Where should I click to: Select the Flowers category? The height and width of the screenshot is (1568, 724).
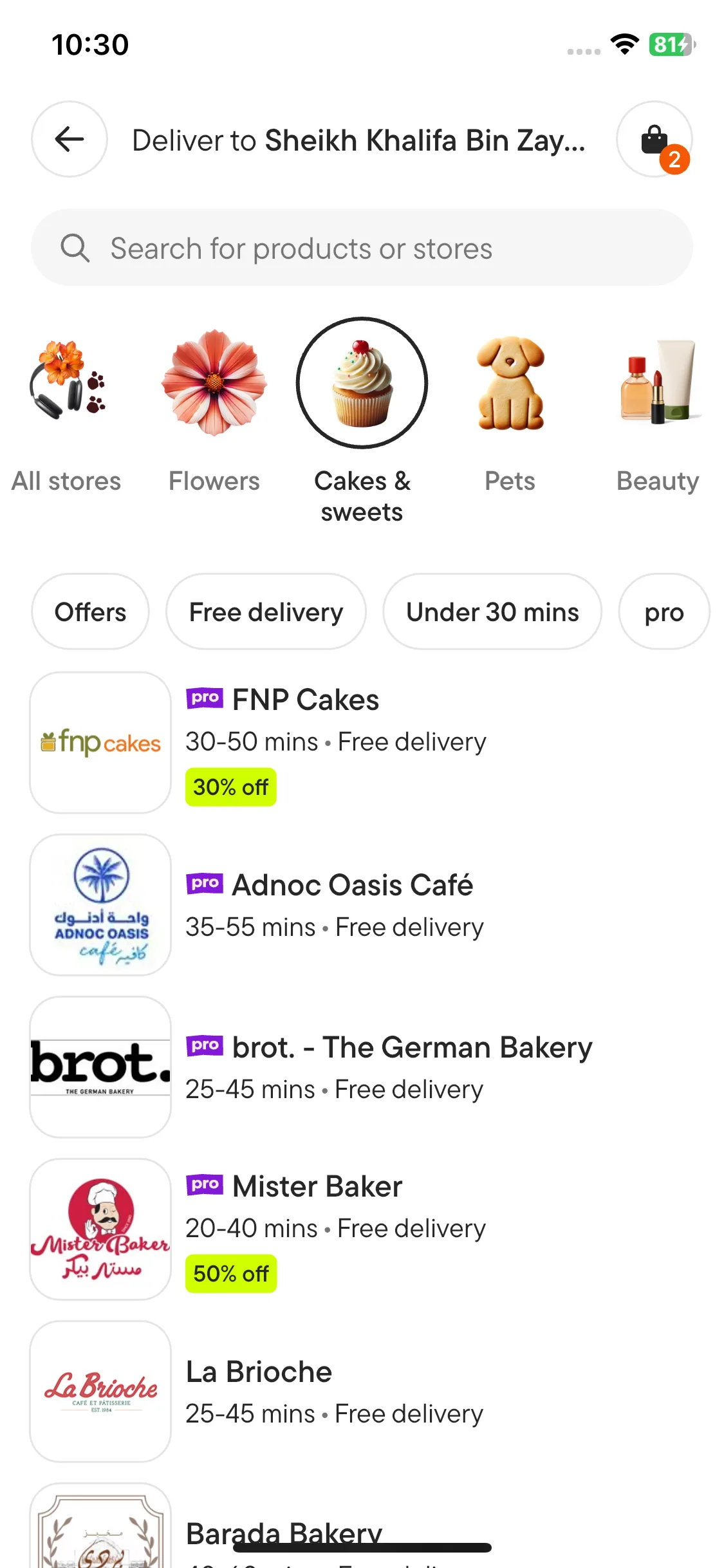click(214, 411)
